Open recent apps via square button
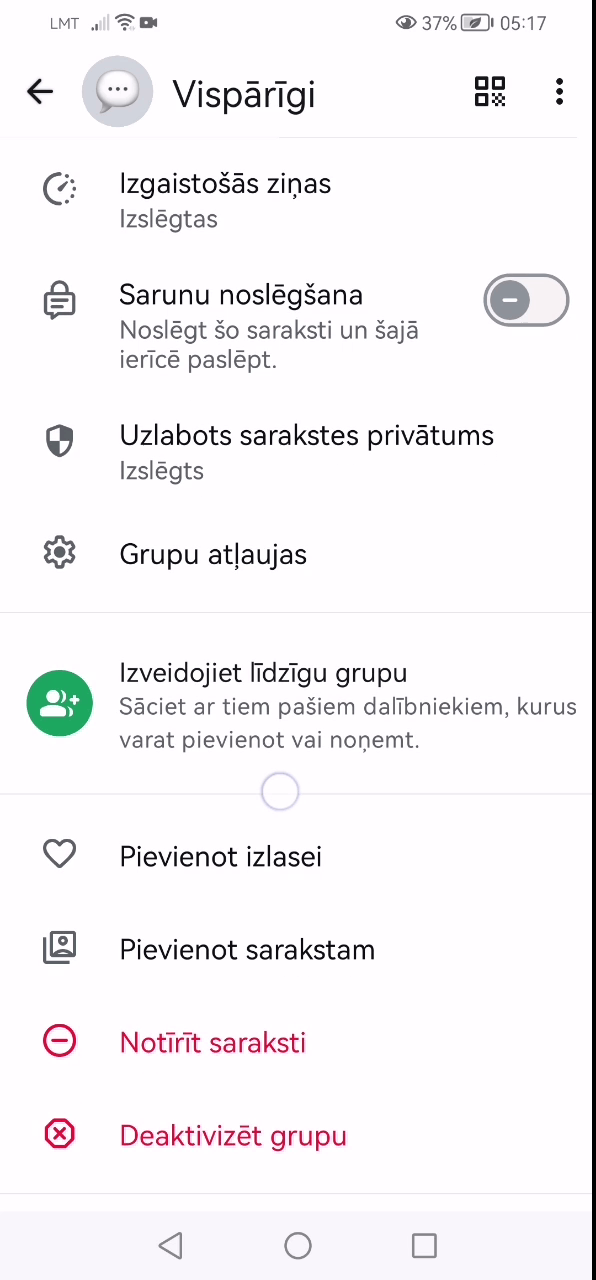596x1280 pixels. coord(424,1245)
